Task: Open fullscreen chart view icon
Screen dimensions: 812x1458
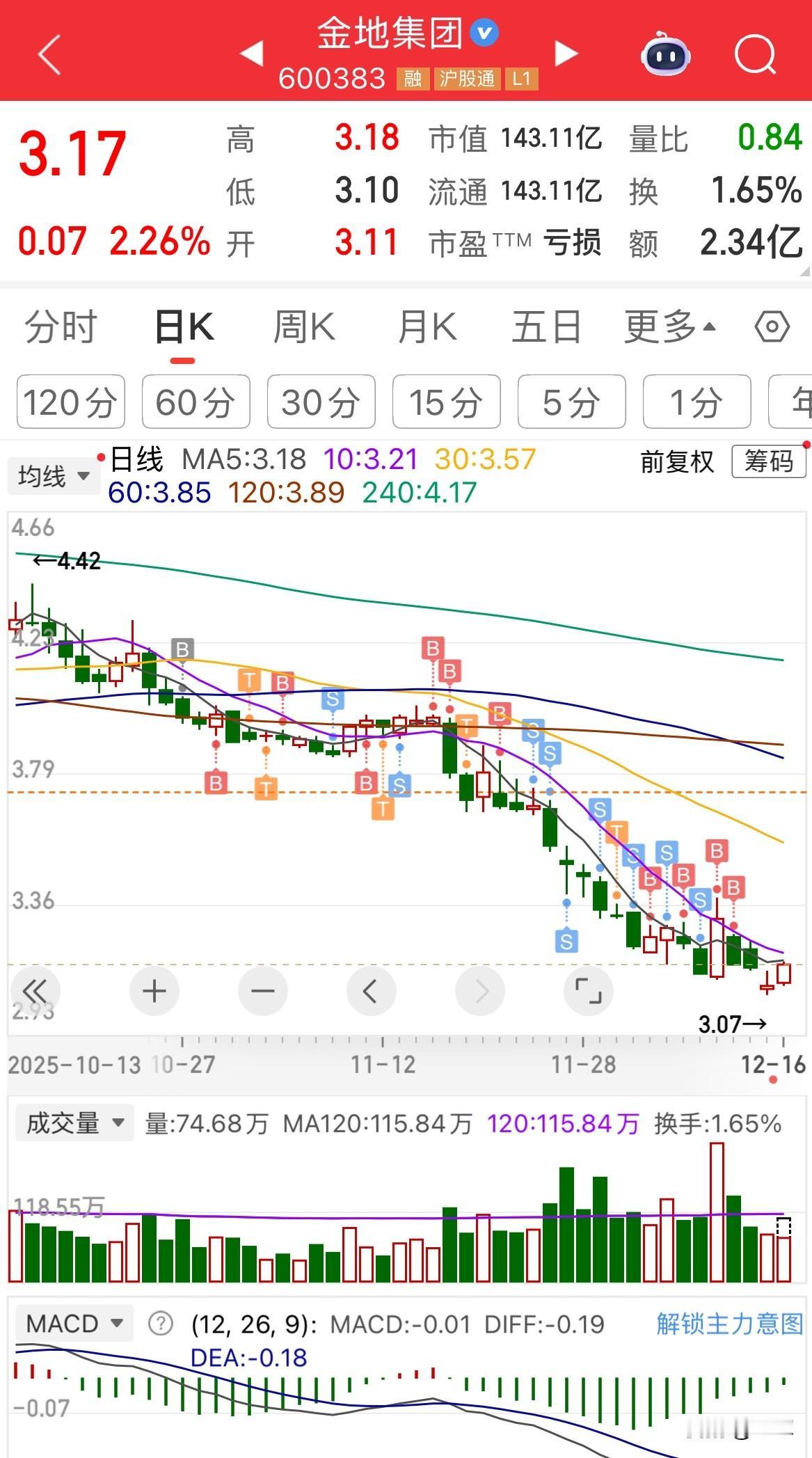Action: pos(588,991)
